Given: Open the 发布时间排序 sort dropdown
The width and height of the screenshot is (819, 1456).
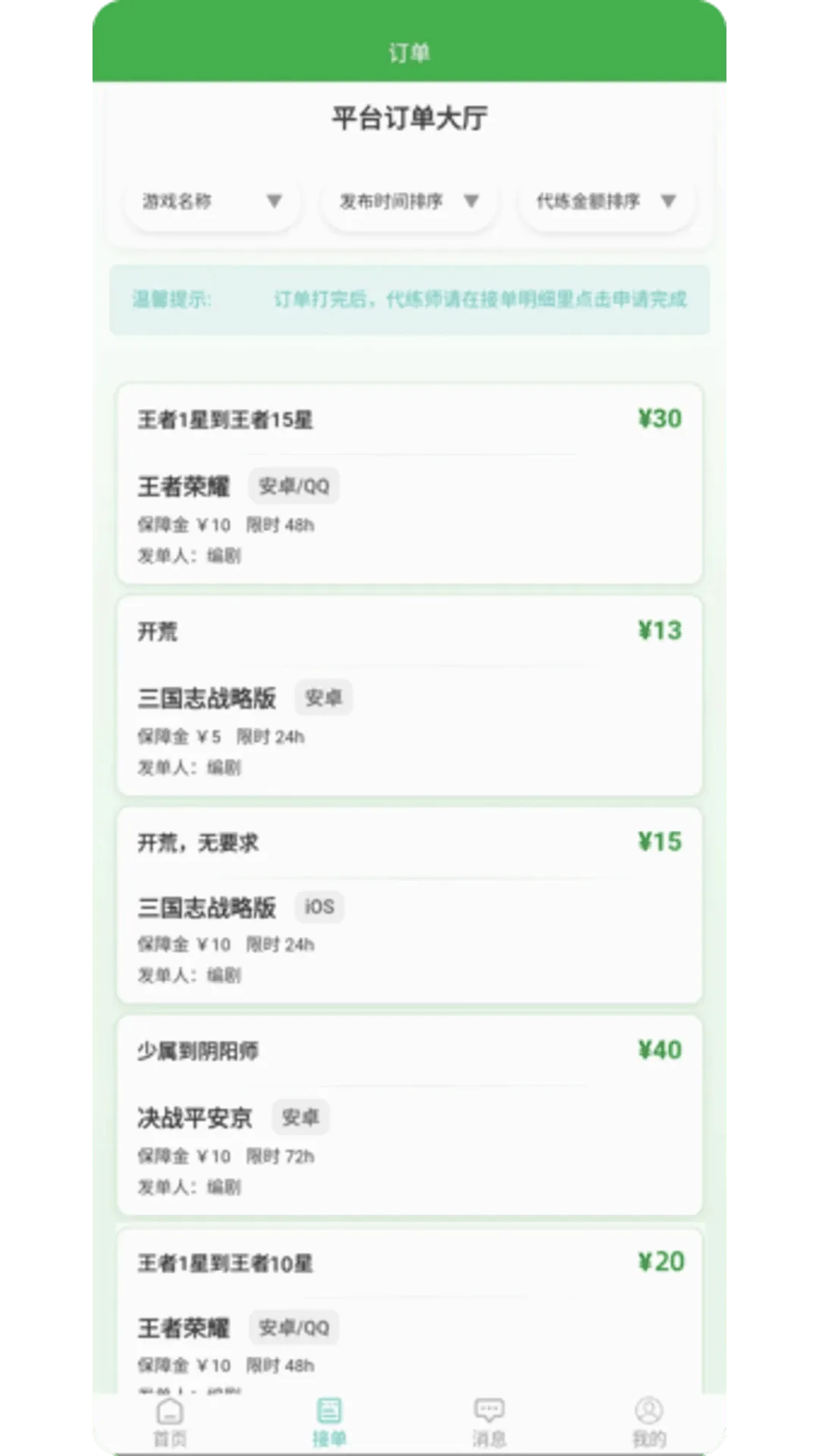Looking at the screenshot, I should click(x=409, y=202).
